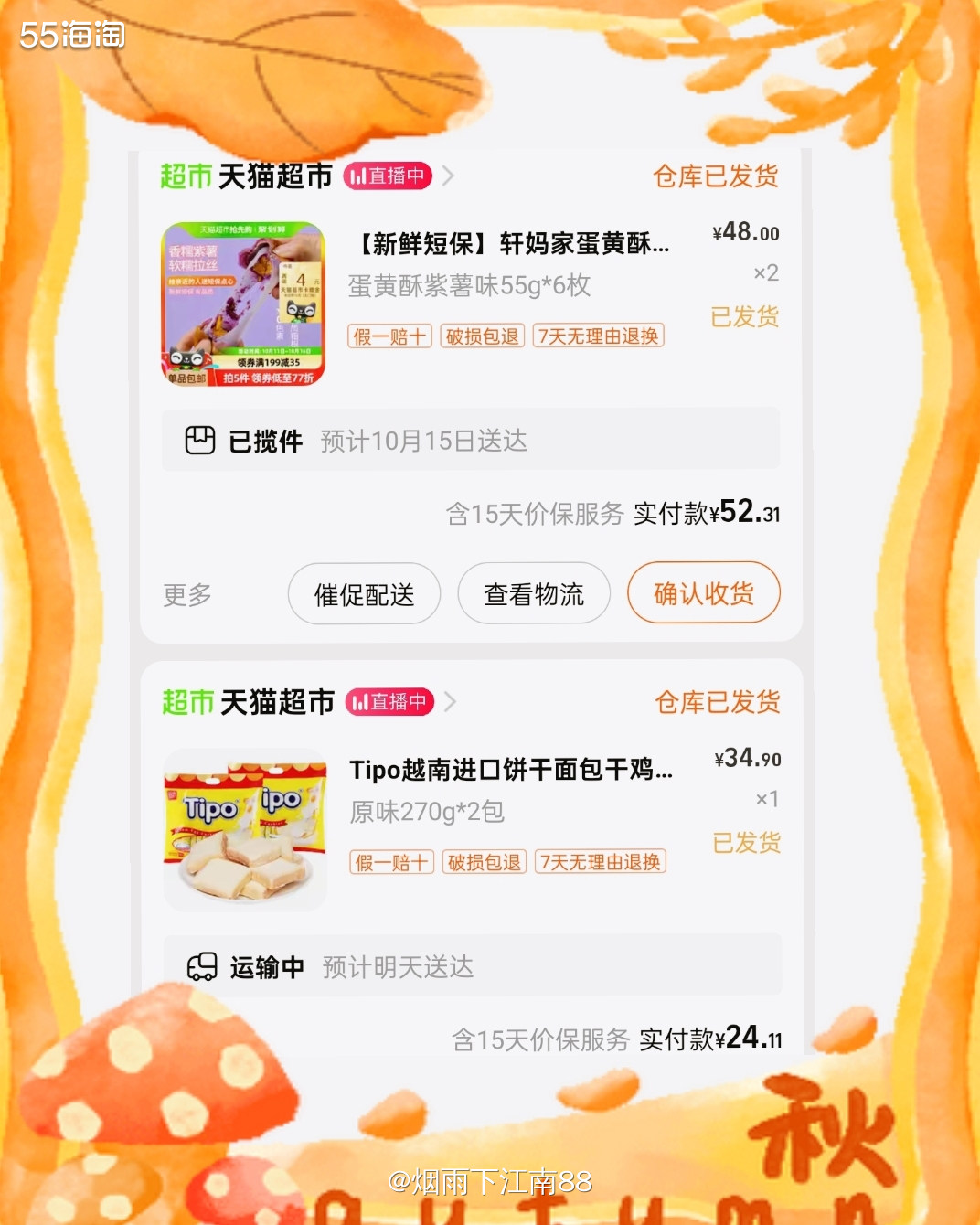The image size is (980, 1225).
Task: Open the first order via the chevron after 天猫超市
Action: 447,176
